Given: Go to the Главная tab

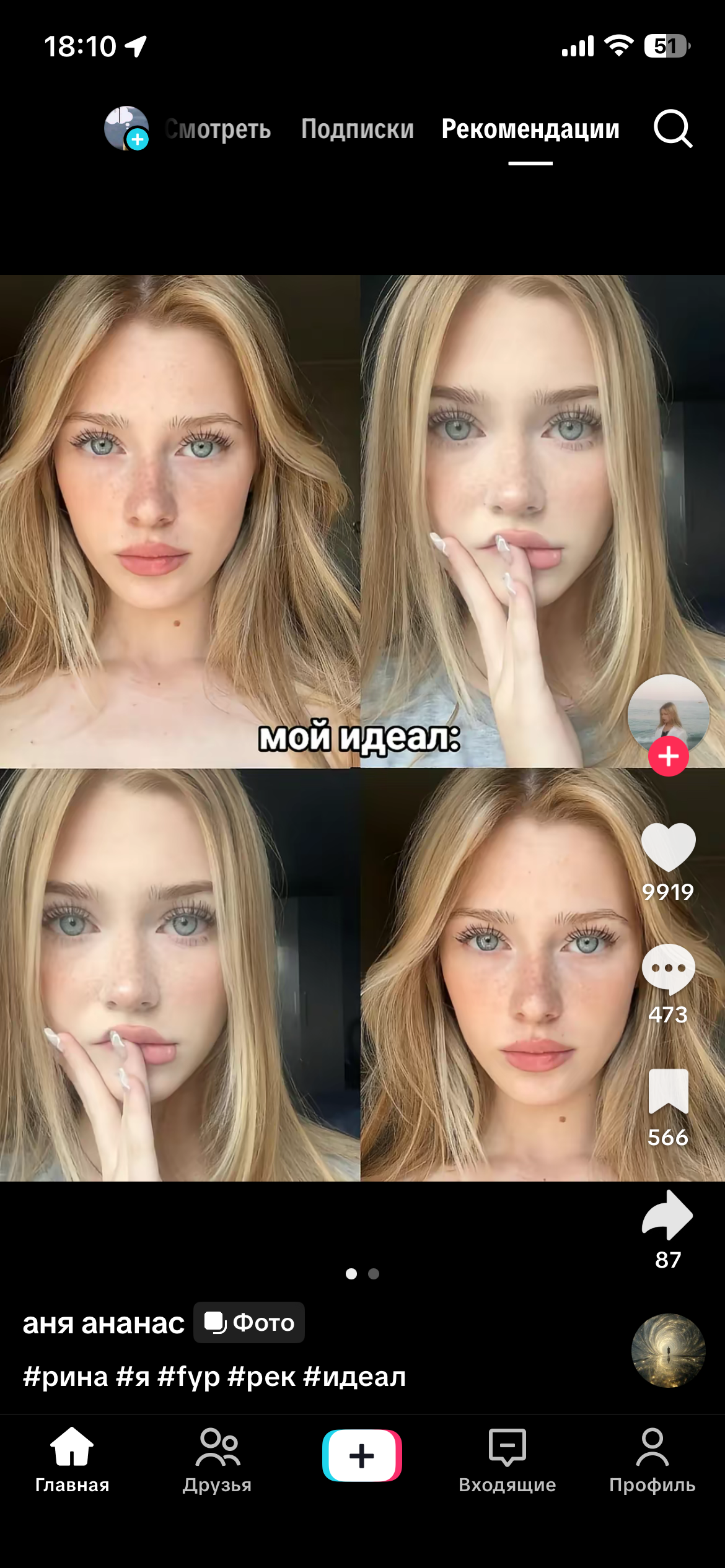Looking at the screenshot, I should coord(72,1461).
